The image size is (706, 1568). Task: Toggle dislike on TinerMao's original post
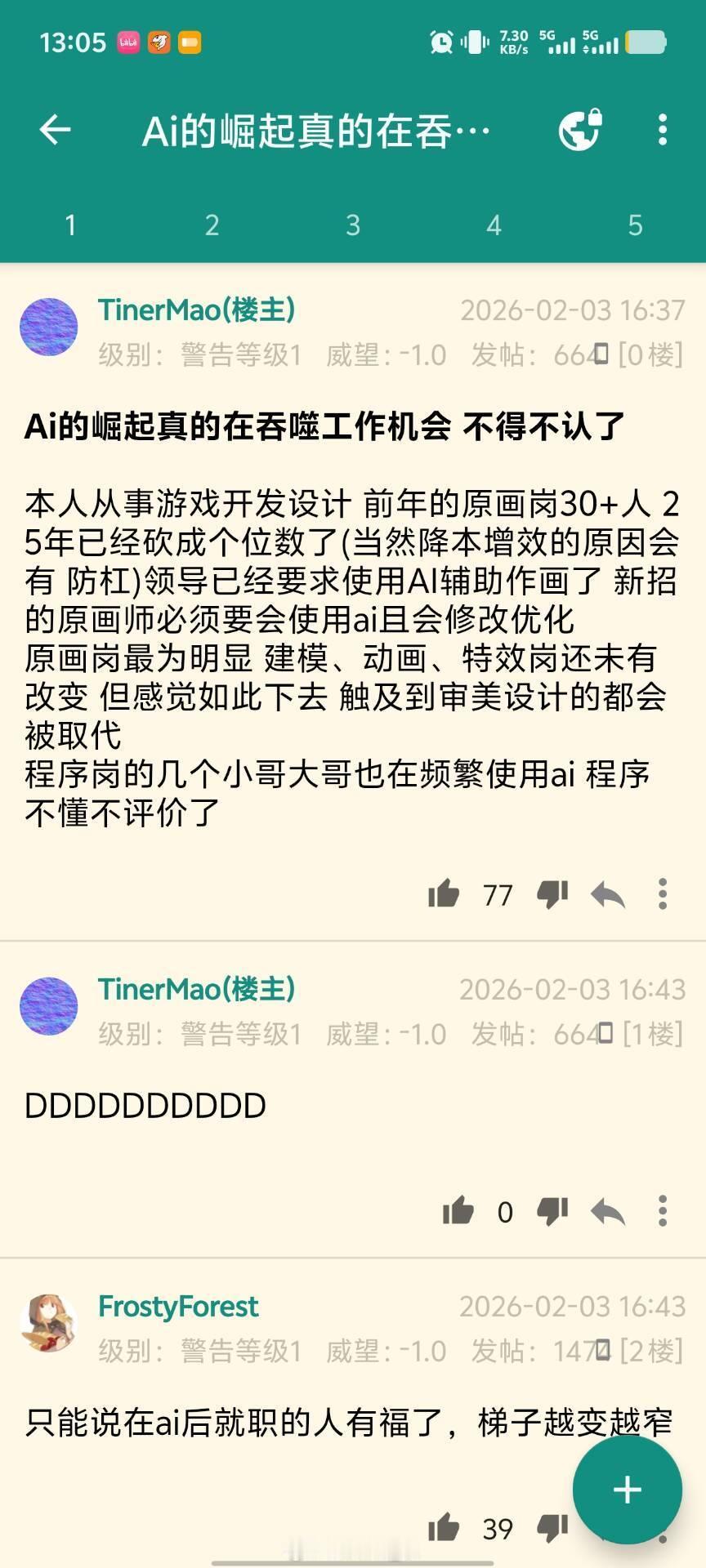[x=552, y=895]
